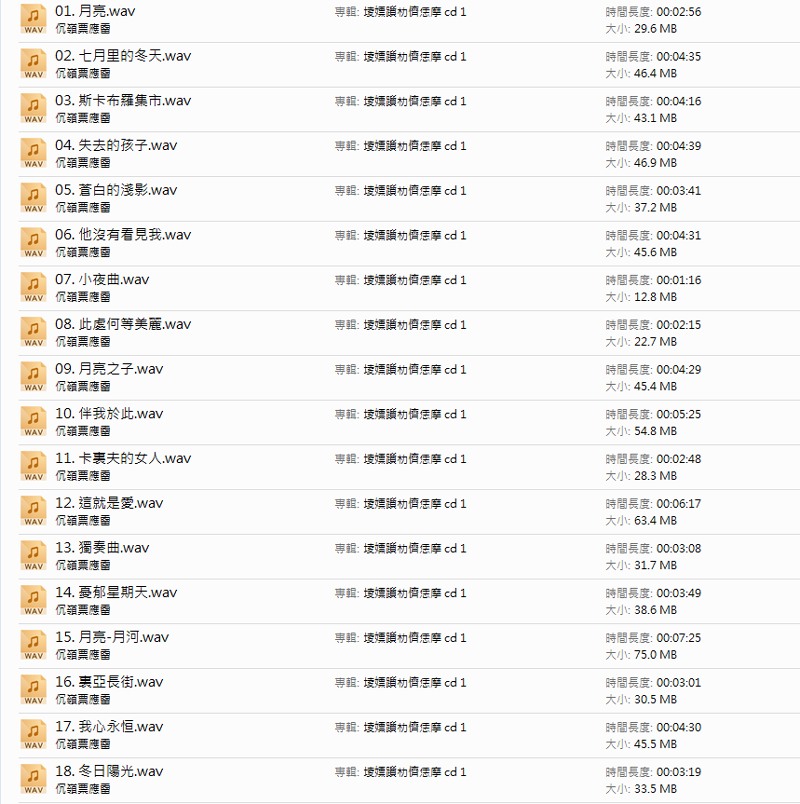The height and width of the screenshot is (804, 800).
Task: Choose the file 13. 獨奏曲.wav
Action: pos(102,548)
